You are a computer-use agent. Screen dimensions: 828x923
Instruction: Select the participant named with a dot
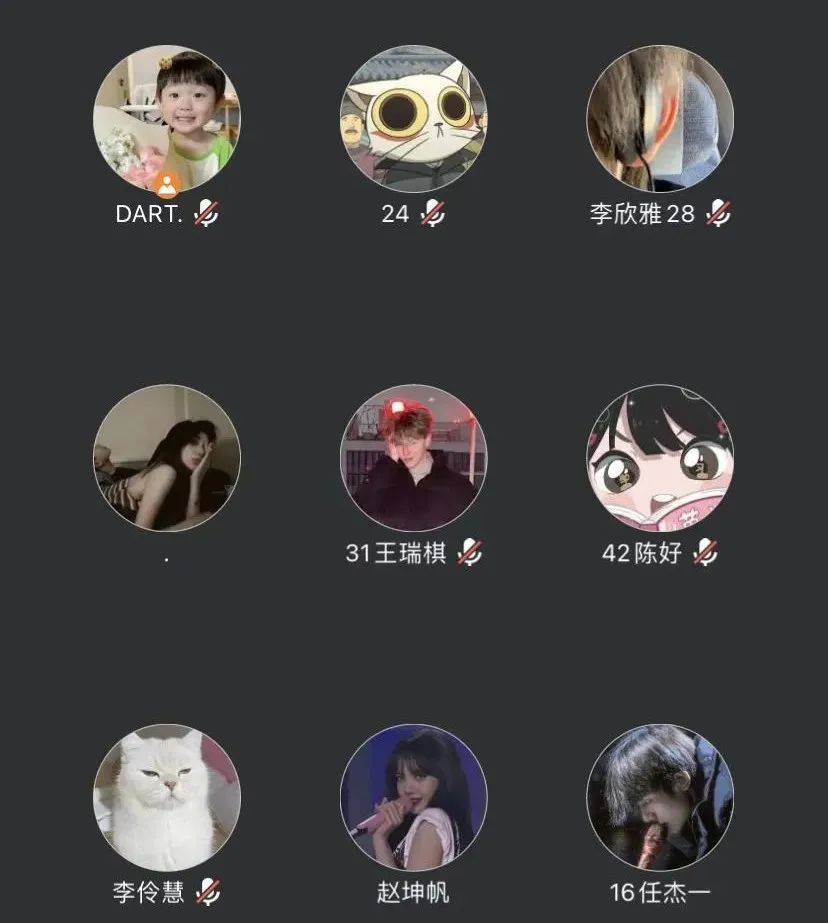click(x=167, y=457)
